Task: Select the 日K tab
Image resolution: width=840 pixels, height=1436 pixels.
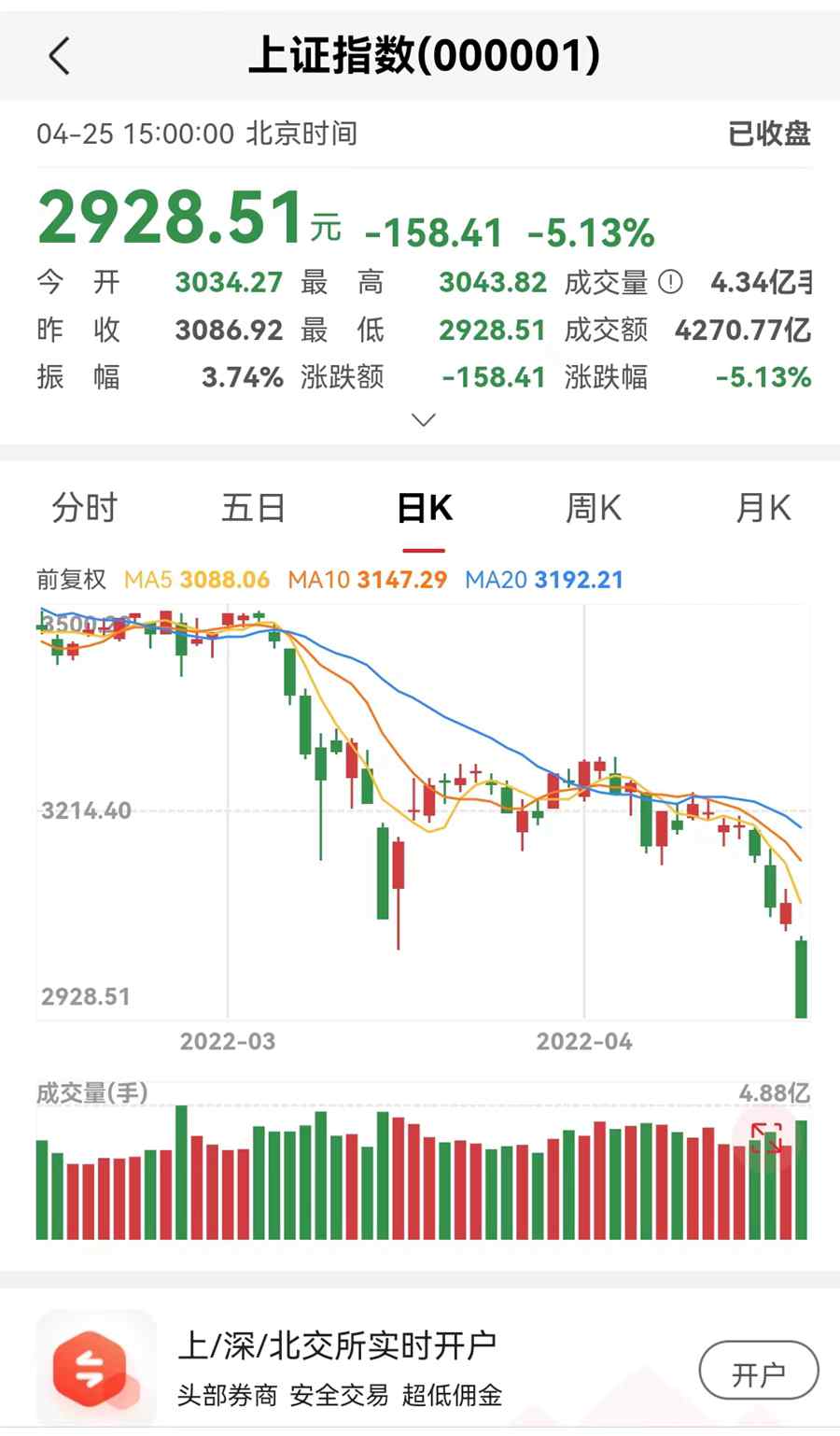Action: [423, 509]
